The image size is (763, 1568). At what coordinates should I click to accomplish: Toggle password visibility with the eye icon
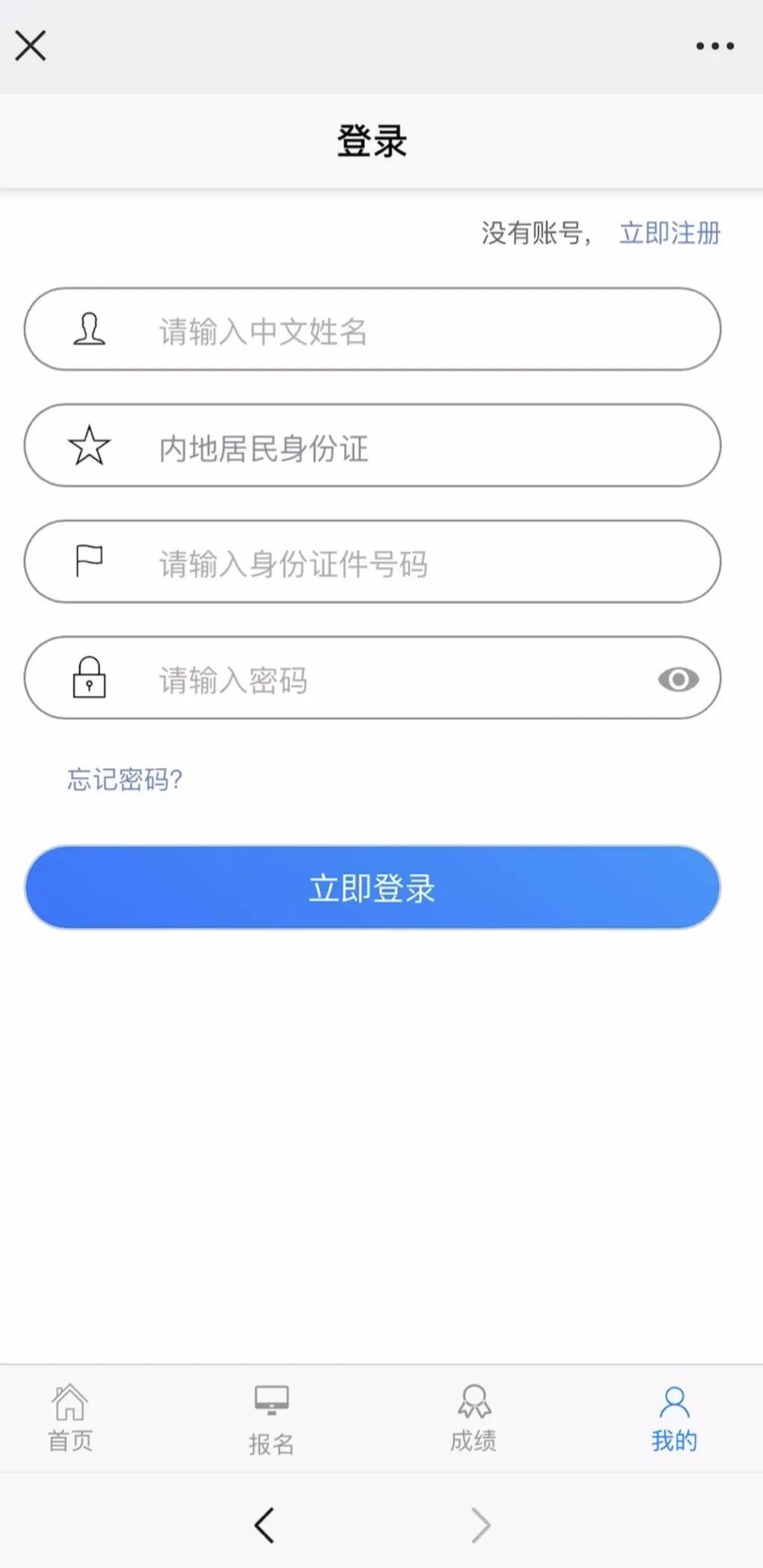[677, 678]
